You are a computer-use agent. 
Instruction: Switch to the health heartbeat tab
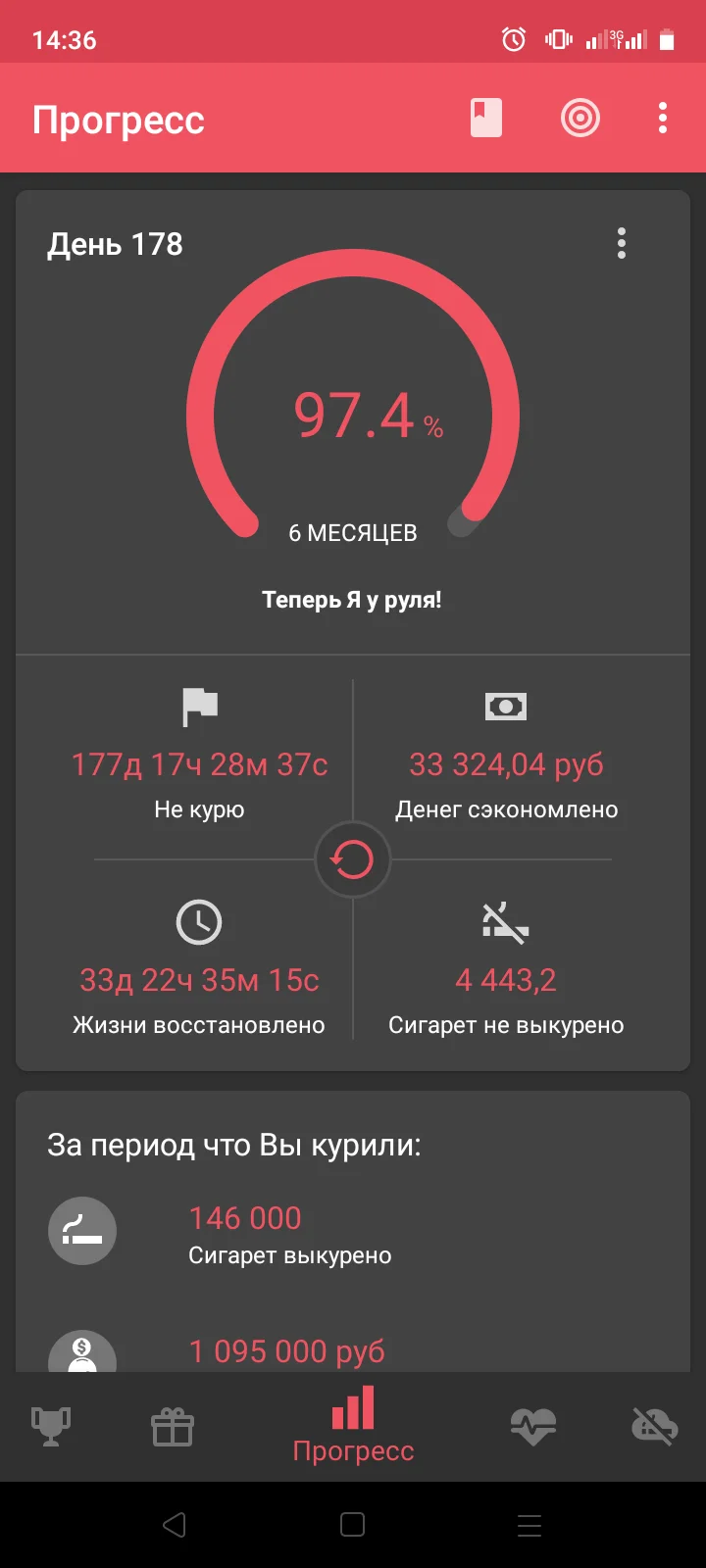coord(533,1426)
